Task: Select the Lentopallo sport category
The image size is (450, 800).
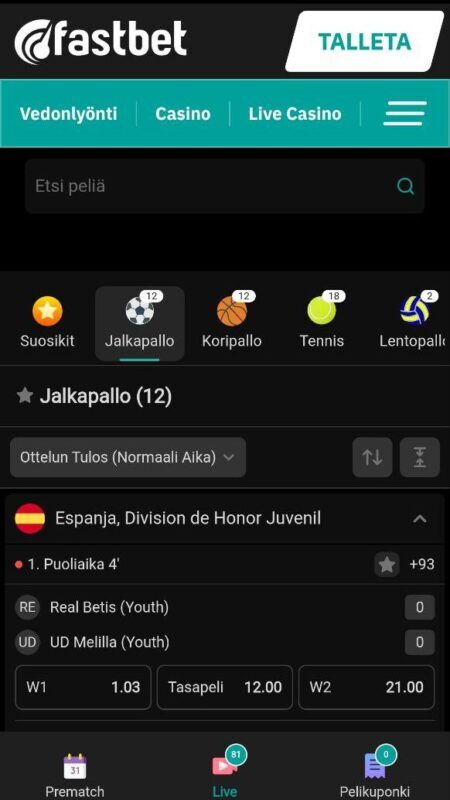Action: click(413, 323)
